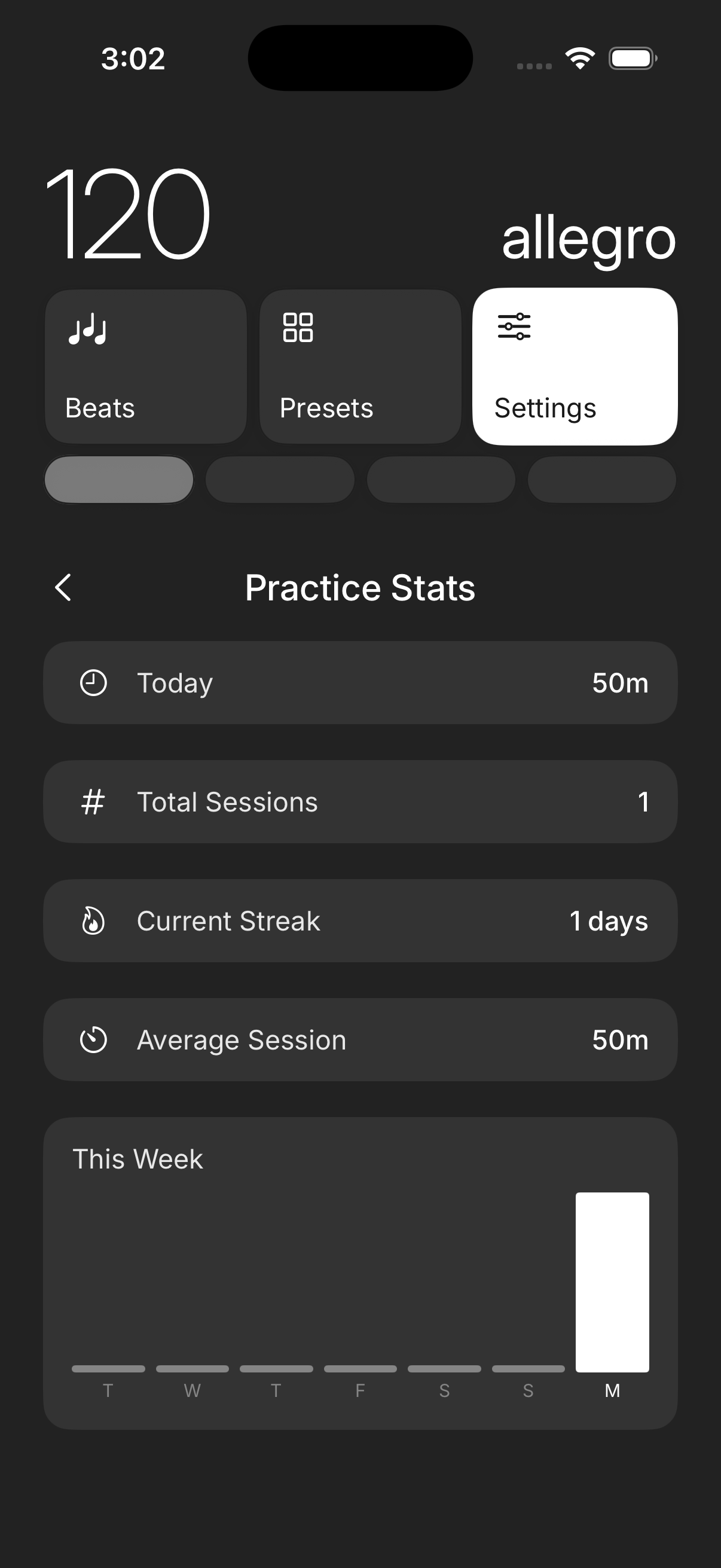The height and width of the screenshot is (1568, 721).
Task: Select the Total Sessions stat row
Action: (x=360, y=802)
